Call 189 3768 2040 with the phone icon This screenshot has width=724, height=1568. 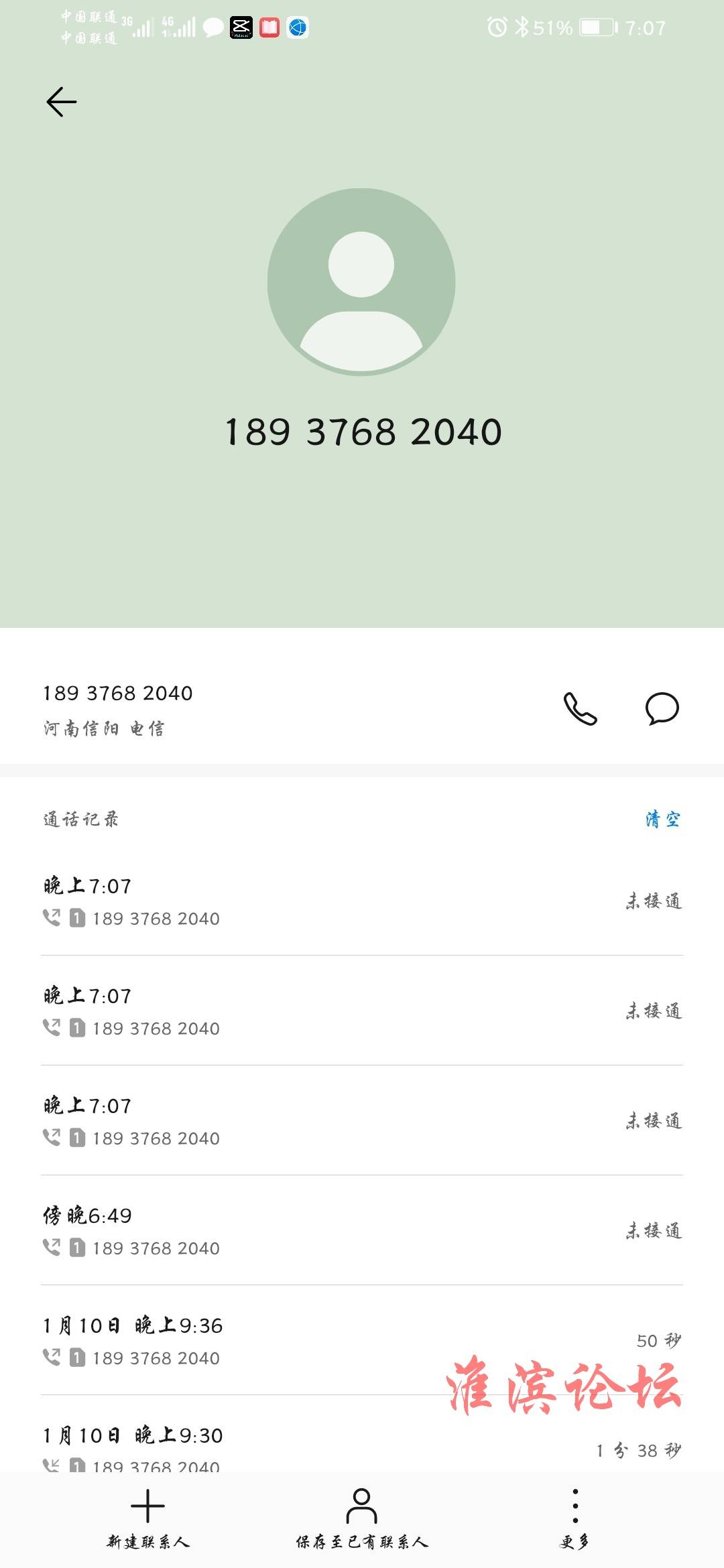pos(580,709)
